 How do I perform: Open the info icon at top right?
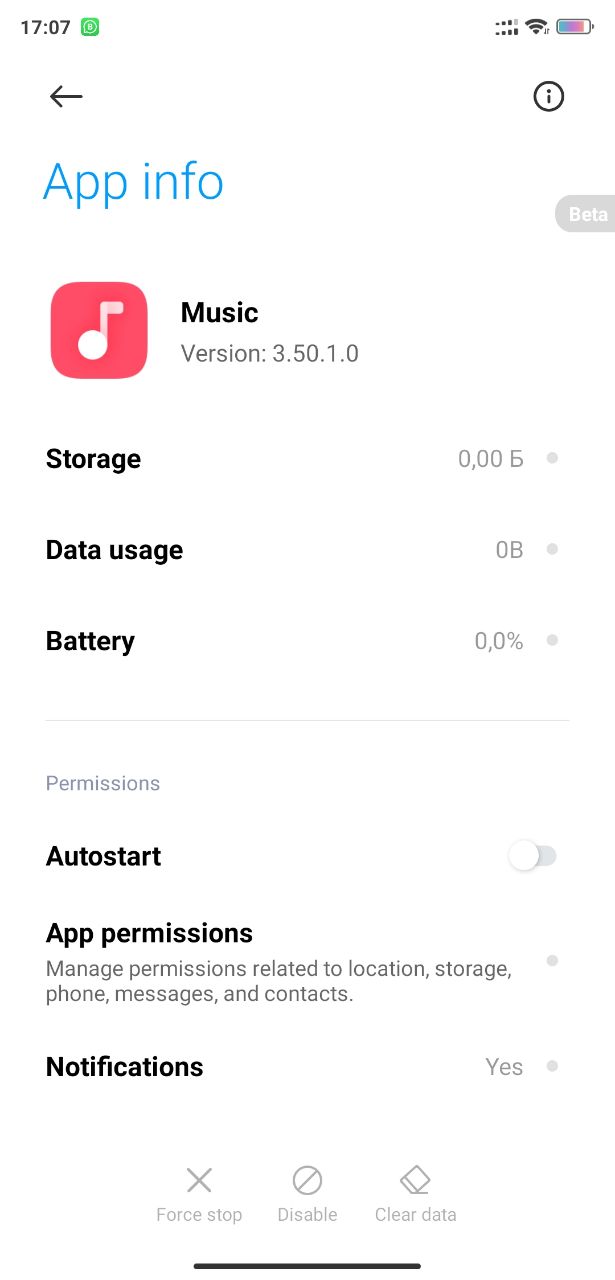(x=548, y=96)
